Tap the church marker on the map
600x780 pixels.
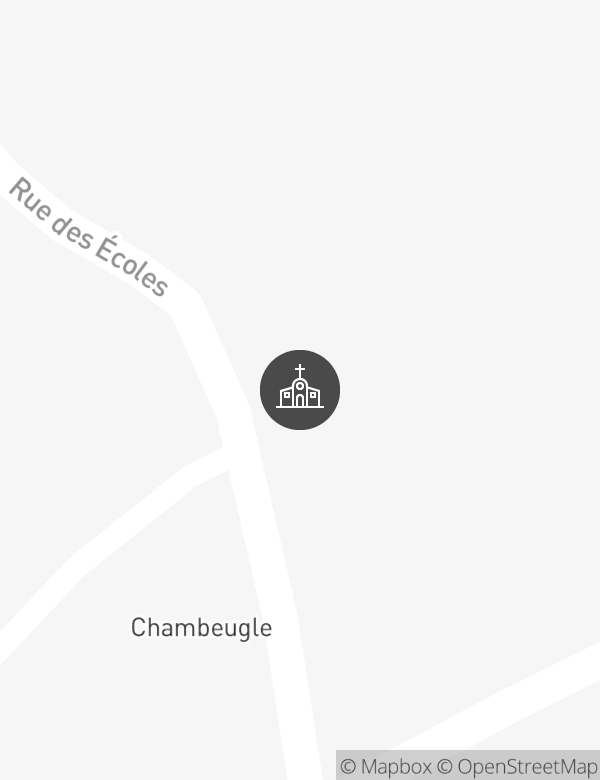pos(300,390)
